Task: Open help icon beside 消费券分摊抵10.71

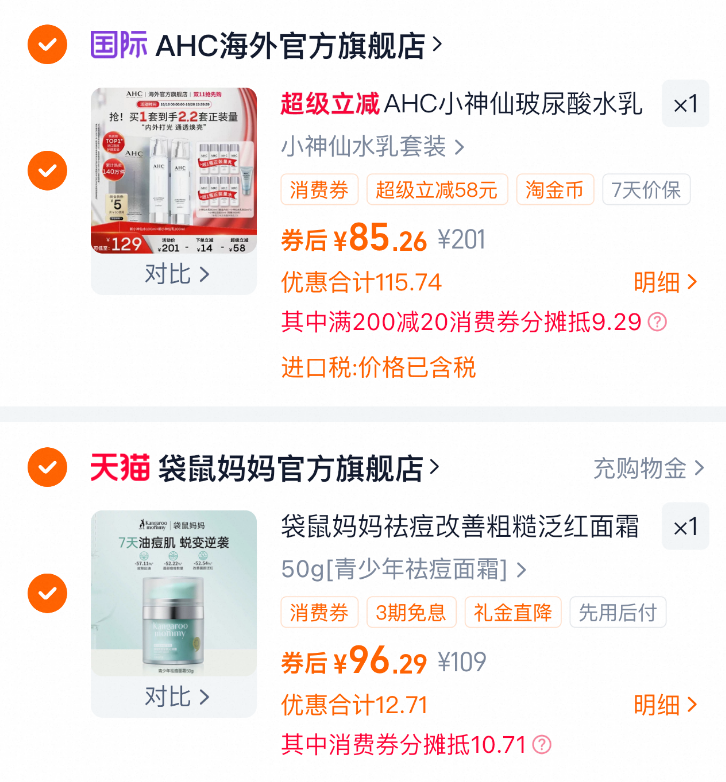Action: coord(541,744)
